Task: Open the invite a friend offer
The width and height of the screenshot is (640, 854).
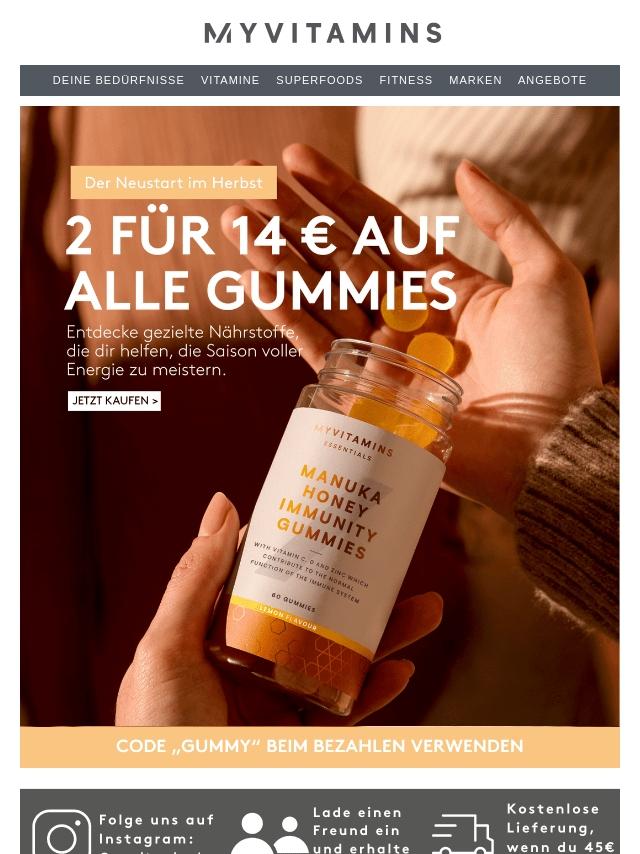Action: (322, 830)
